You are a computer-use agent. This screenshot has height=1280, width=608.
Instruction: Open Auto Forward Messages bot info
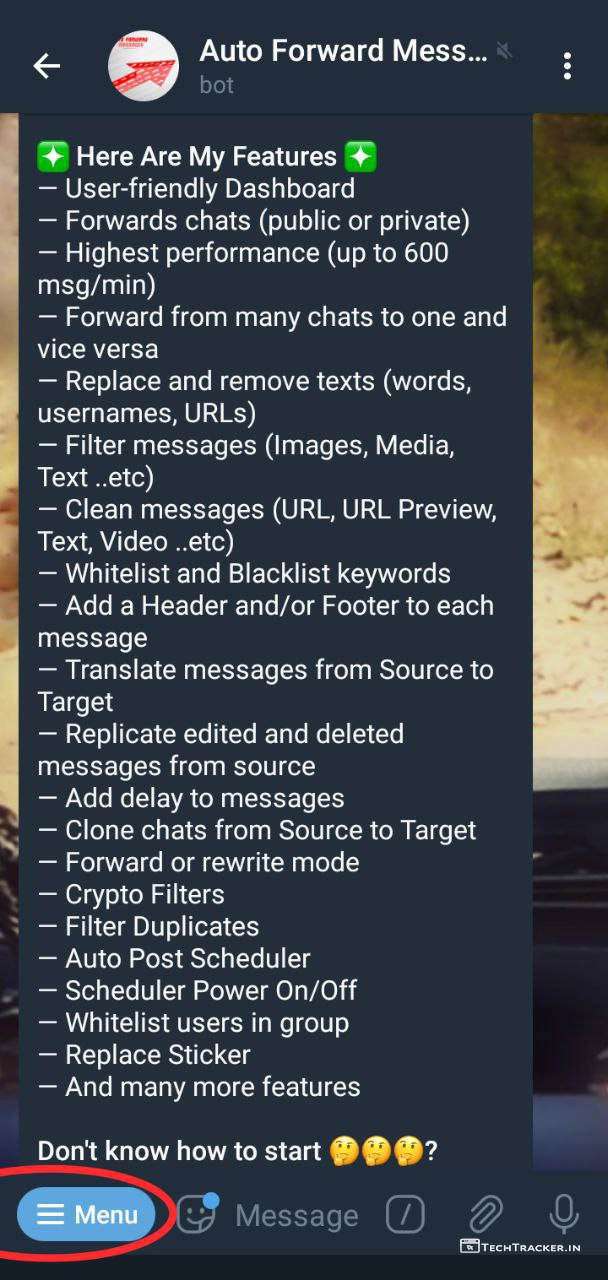pyautogui.click(x=343, y=52)
